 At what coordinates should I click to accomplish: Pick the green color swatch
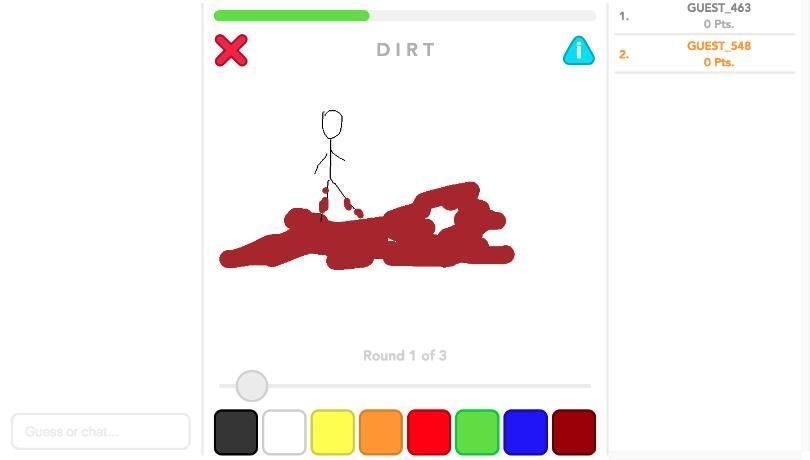(477, 432)
